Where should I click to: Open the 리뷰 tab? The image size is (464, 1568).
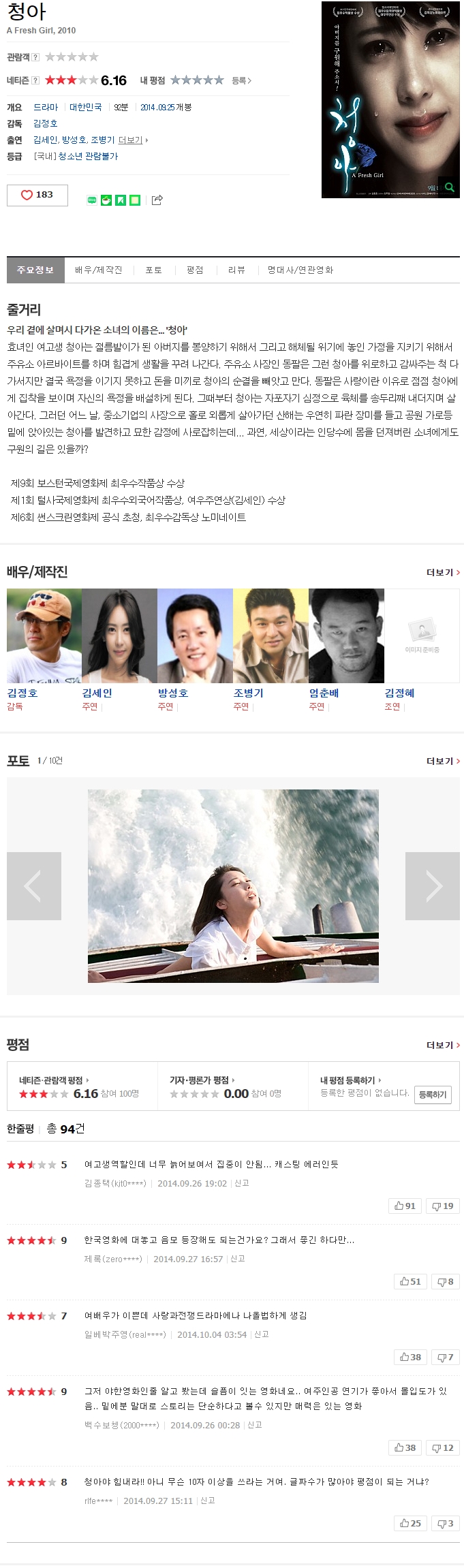pyautogui.click(x=236, y=270)
